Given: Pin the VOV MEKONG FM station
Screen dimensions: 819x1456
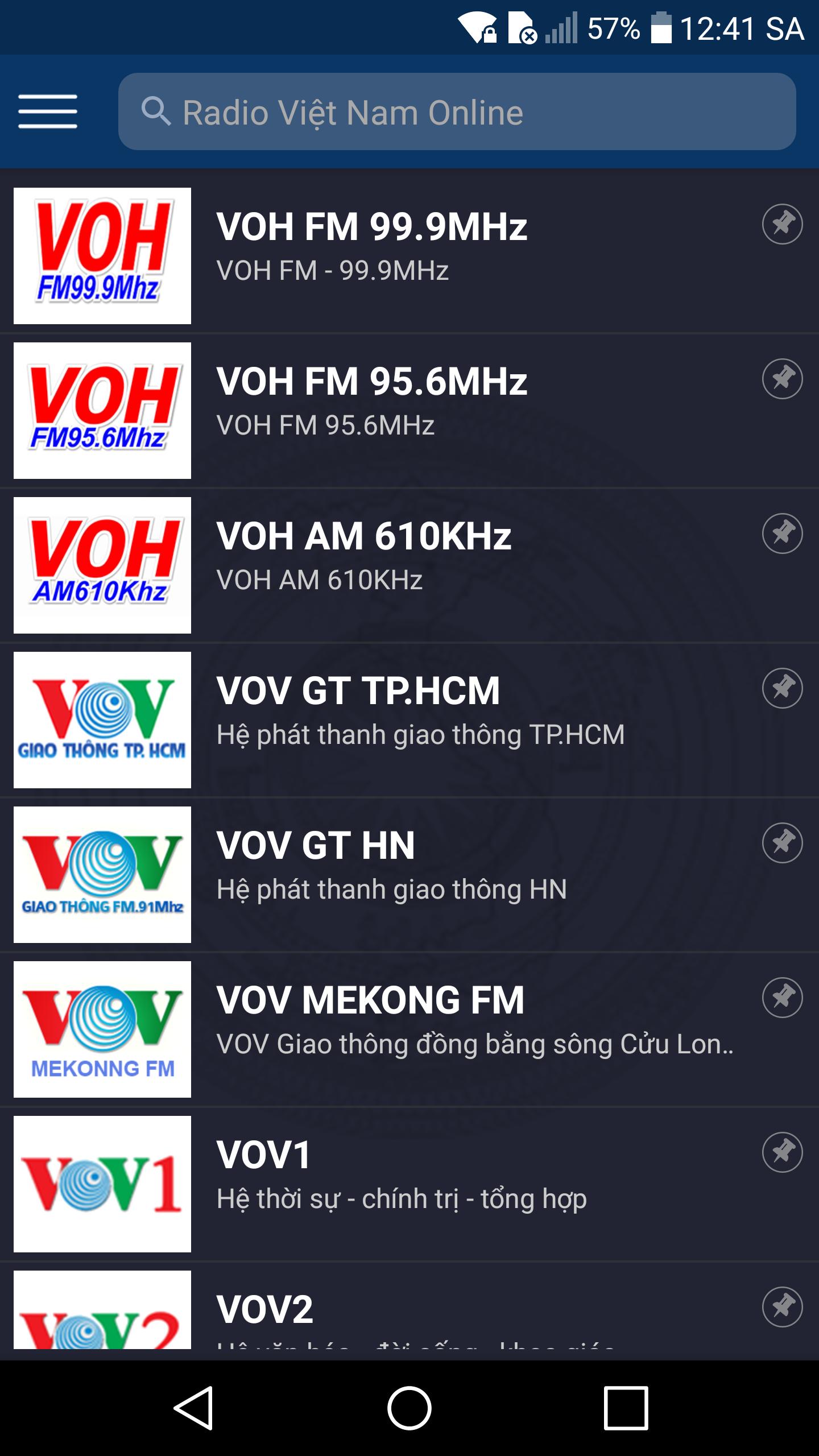Looking at the screenshot, I should (x=782, y=998).
